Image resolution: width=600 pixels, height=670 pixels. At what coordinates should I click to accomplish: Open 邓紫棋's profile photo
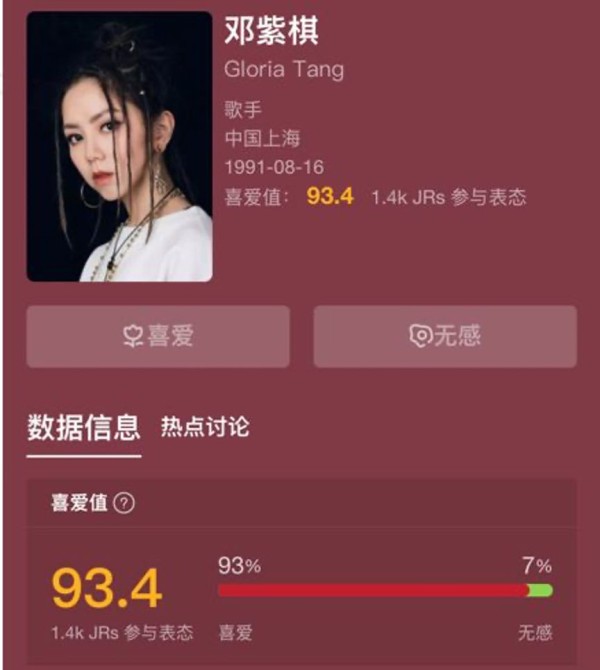119,146
